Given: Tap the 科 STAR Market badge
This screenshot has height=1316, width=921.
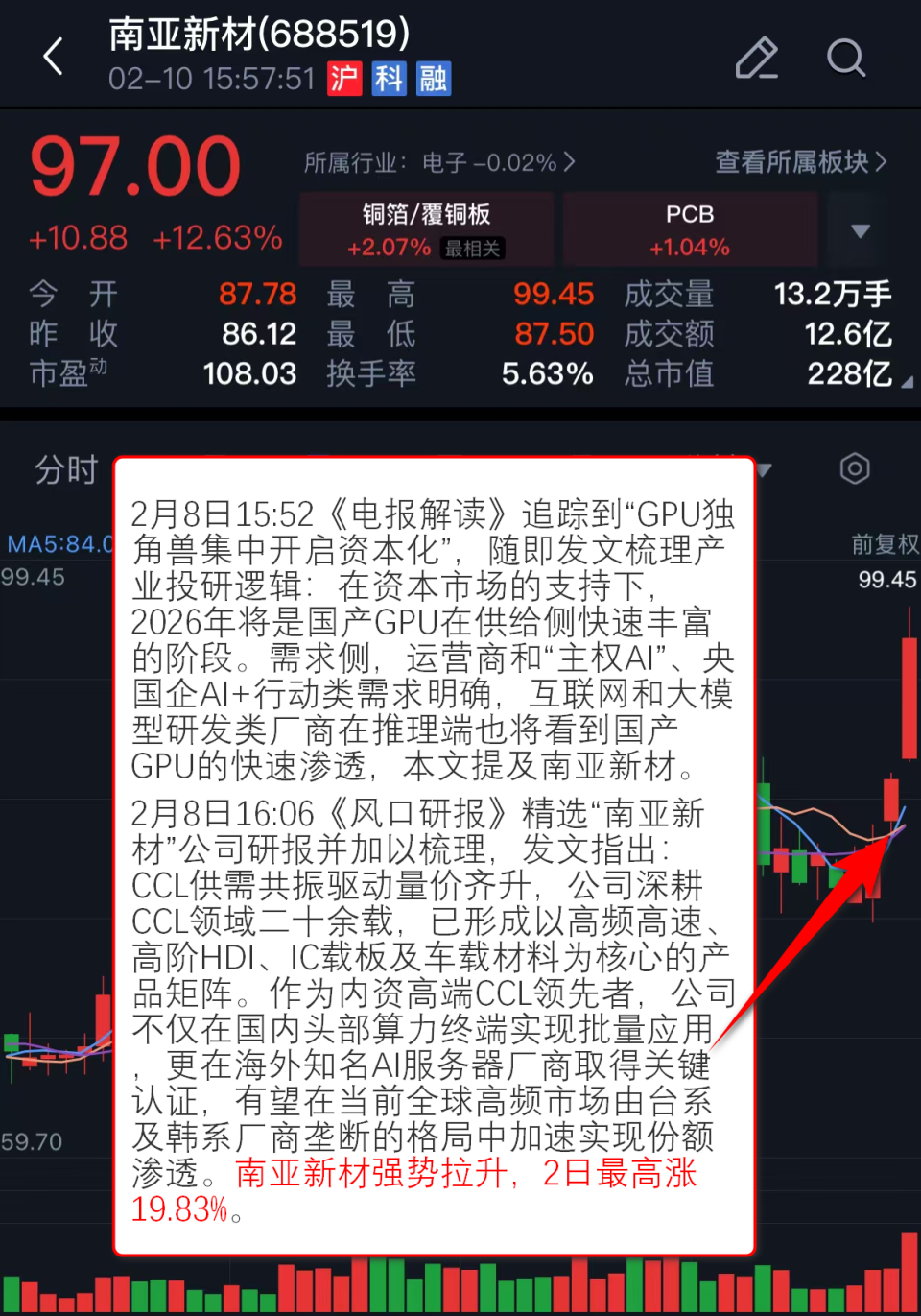Looking at the screenshot, I should tap(389, 79).
